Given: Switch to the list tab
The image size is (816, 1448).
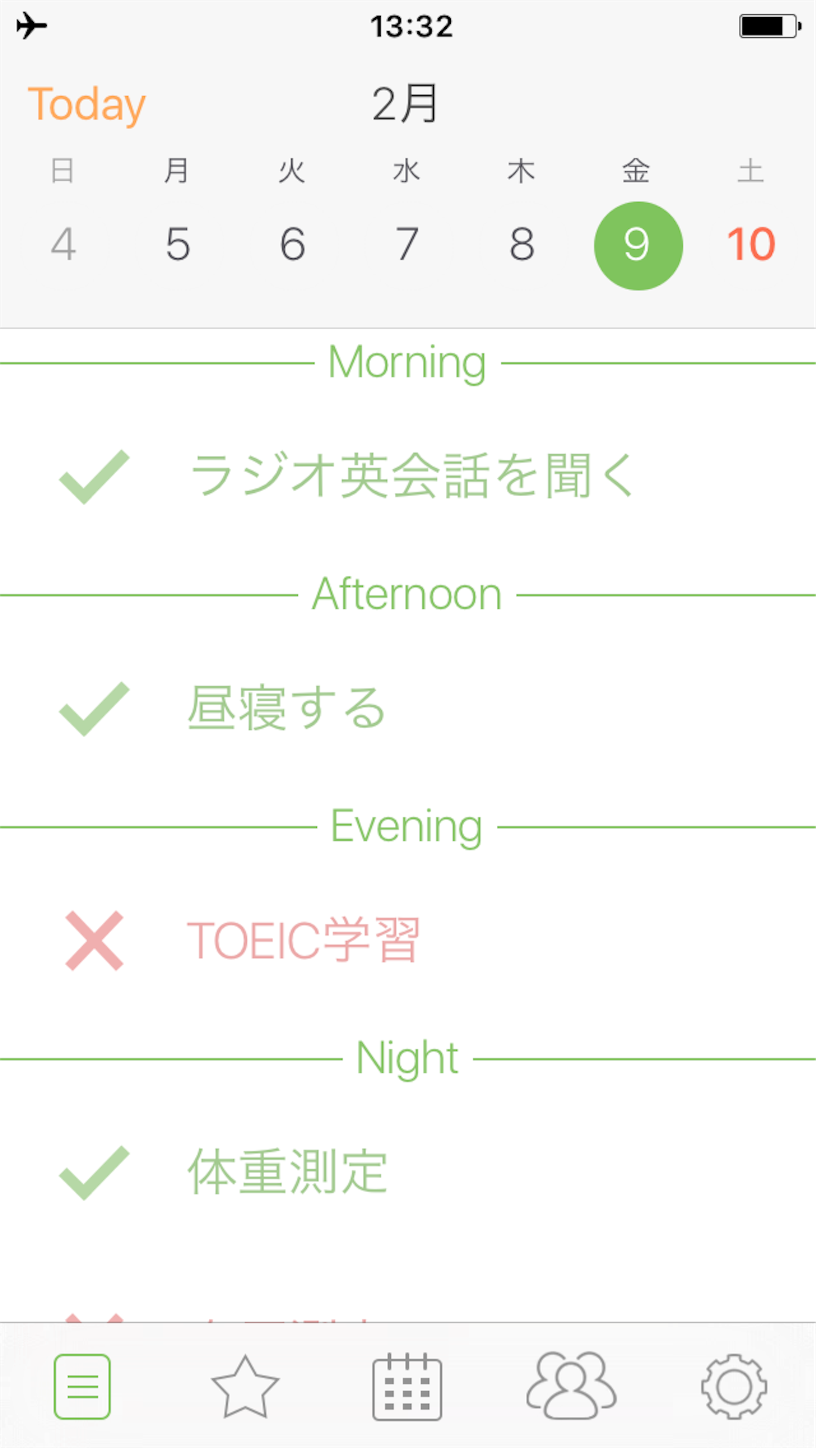Looking at the screenshot, I should 82,1387.
